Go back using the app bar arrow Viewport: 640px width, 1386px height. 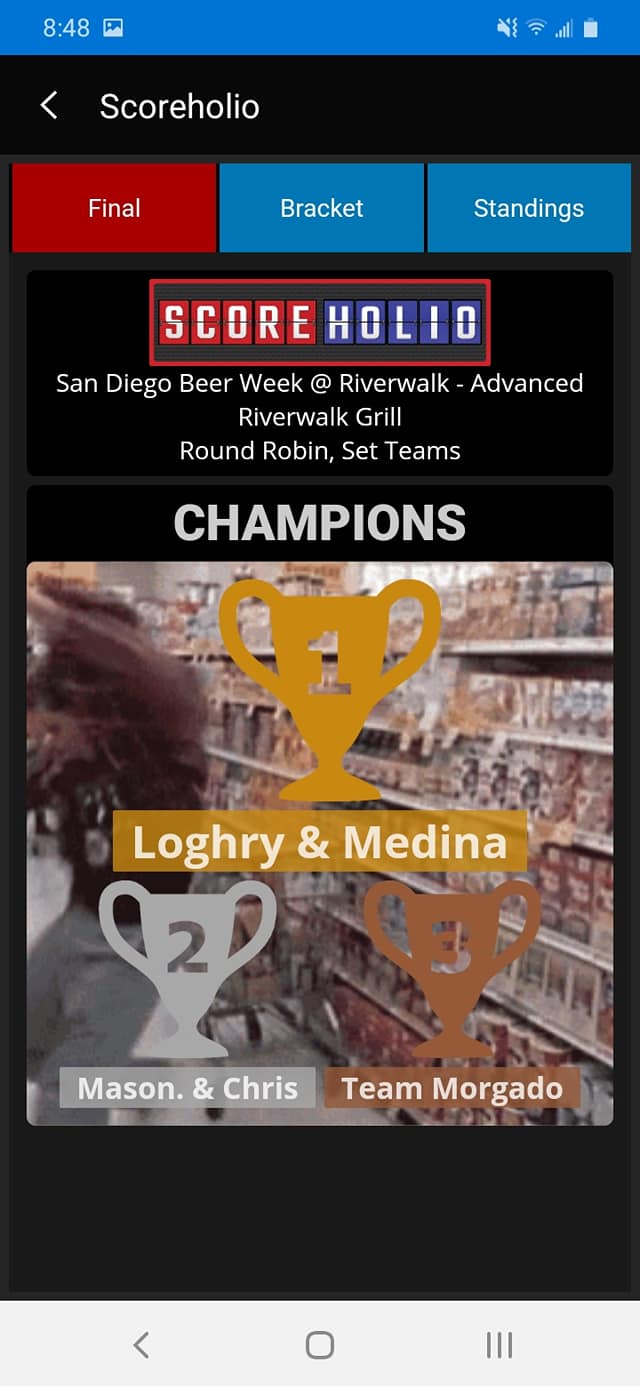click(48, 106)
